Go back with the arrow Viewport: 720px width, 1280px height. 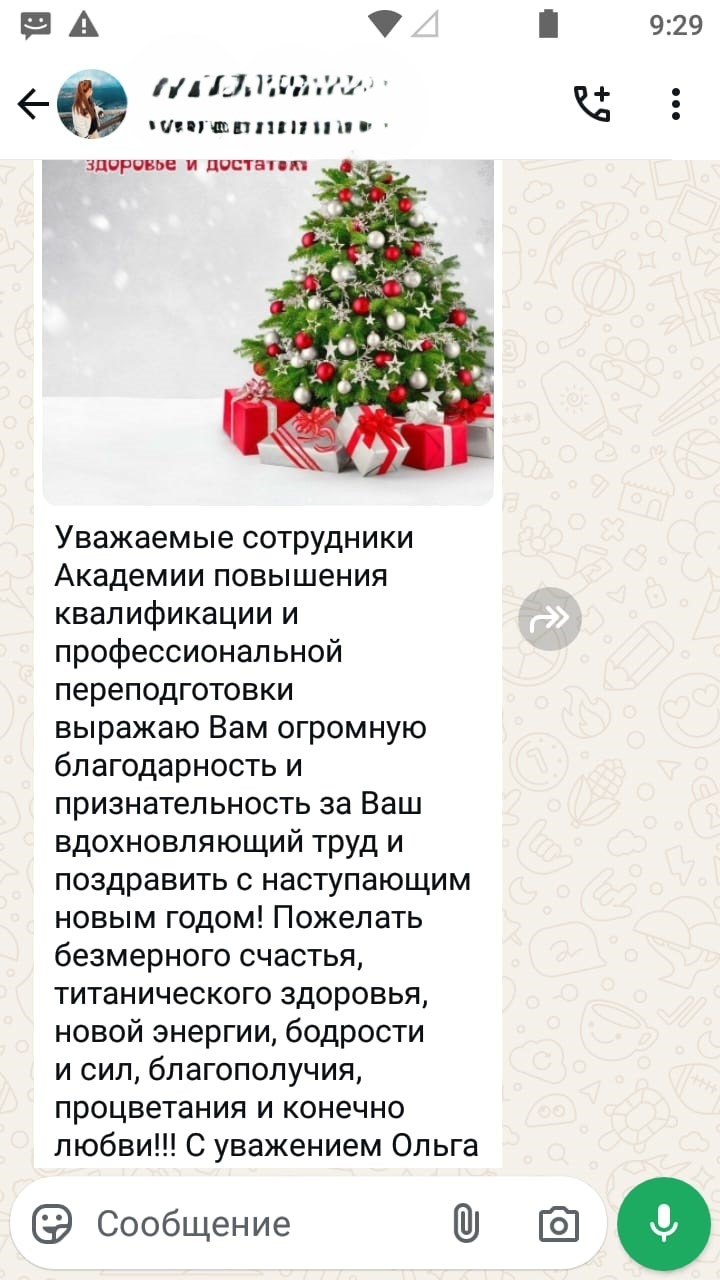click(32, 104)
